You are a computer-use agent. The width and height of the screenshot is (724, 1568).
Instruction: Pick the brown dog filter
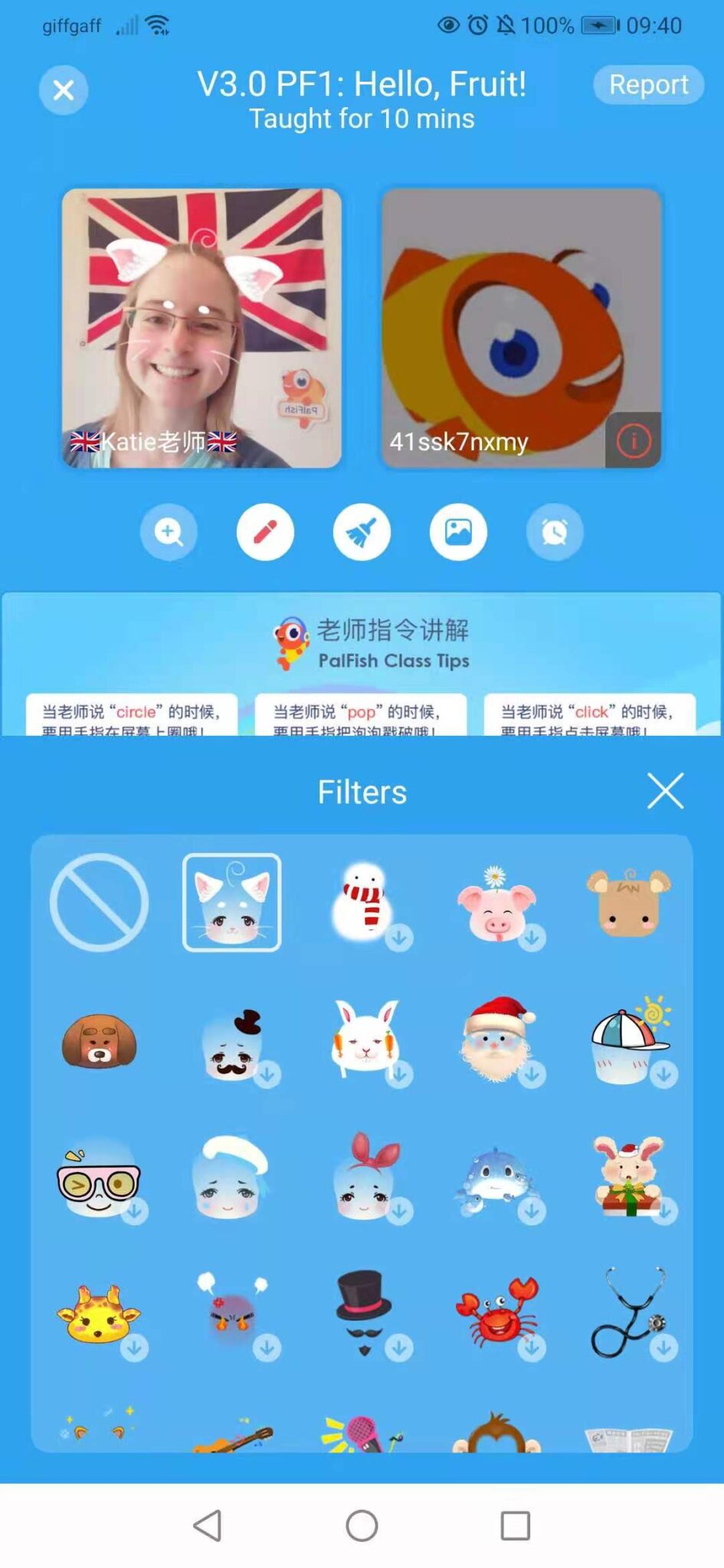99,1041
